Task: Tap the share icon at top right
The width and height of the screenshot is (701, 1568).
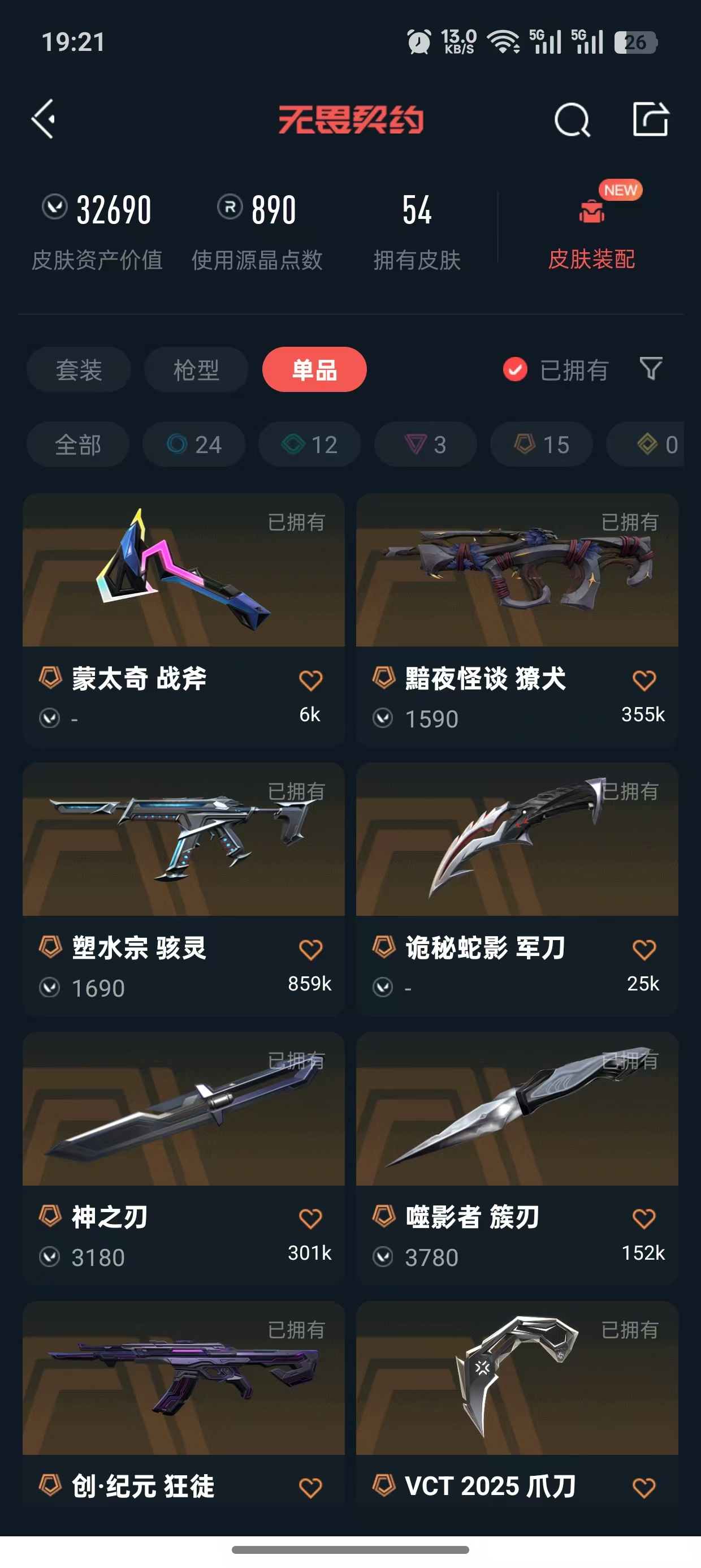Action: pyautogui.click(x=650, y=119)
